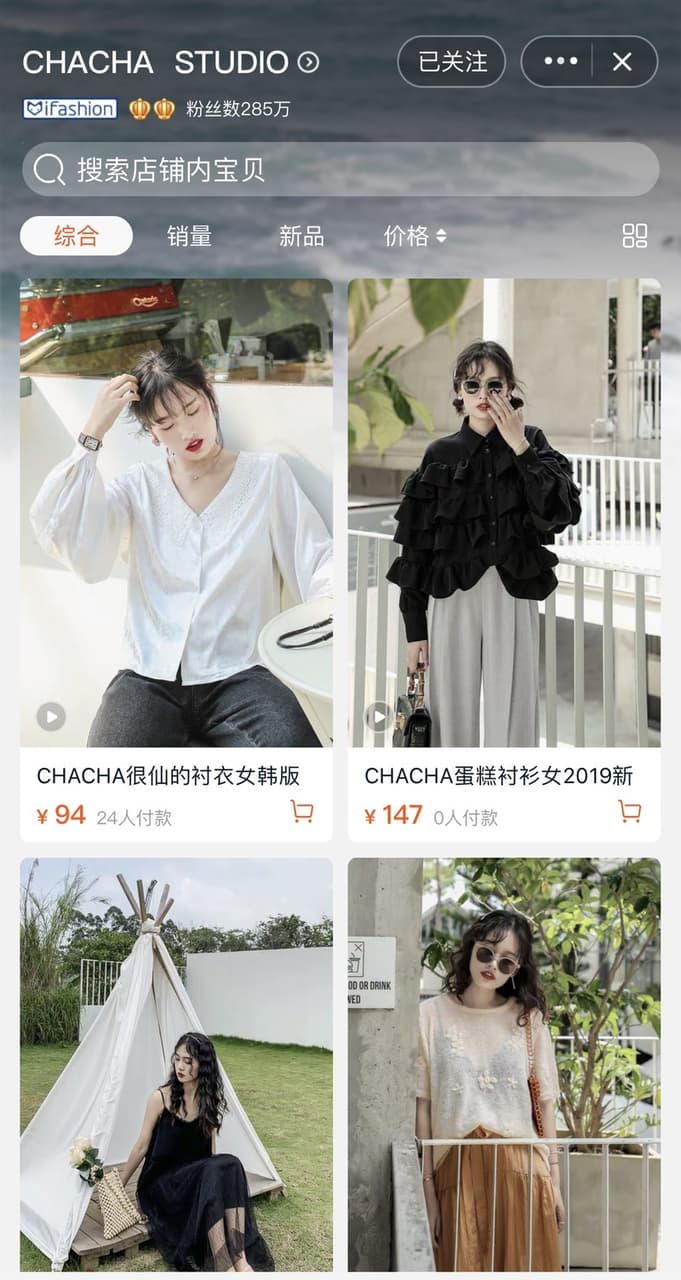This screenshot has height=1280, width=681.
Task: Close the shop page with the X
Action: click(623, 62)
